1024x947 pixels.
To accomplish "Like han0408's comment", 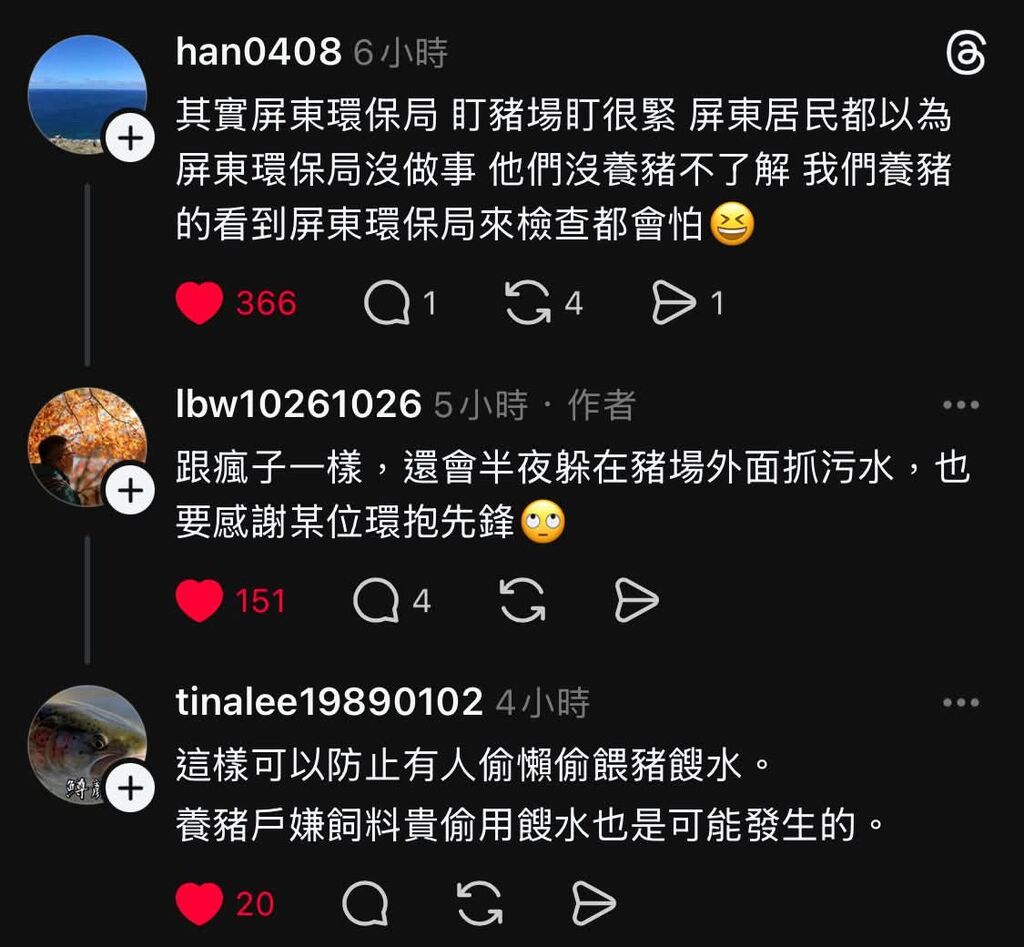I will (x=199, y=303).
